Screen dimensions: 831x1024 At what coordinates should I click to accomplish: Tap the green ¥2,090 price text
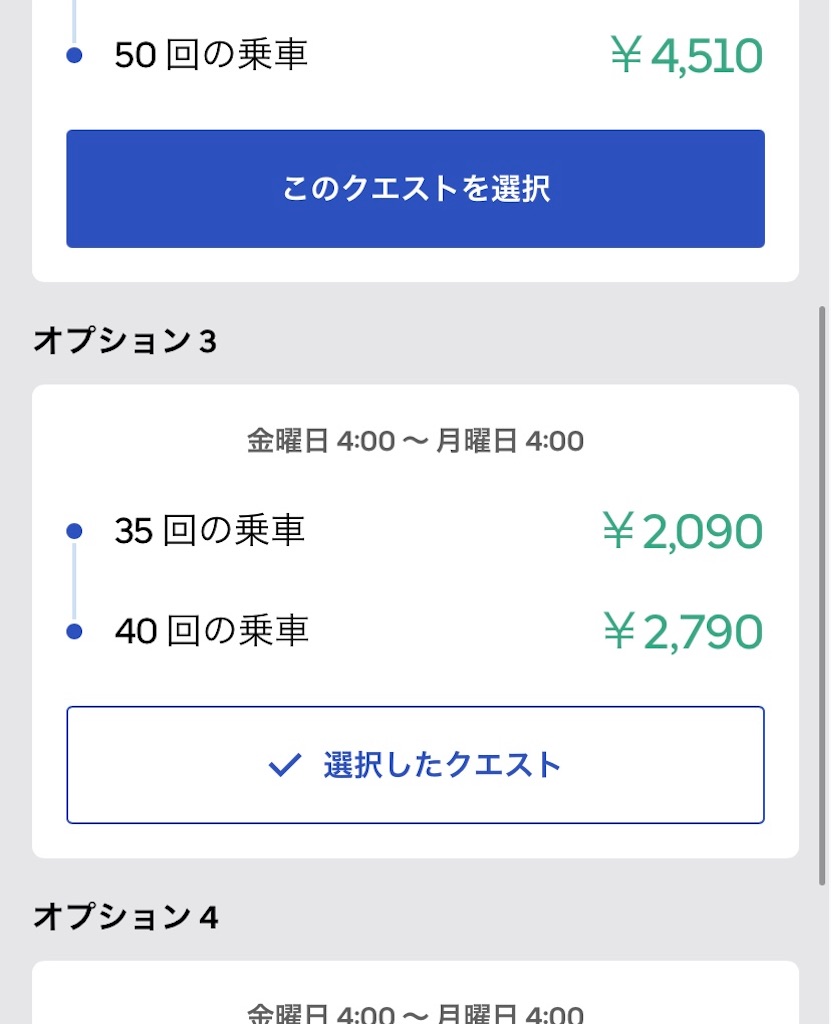(683, 531)
